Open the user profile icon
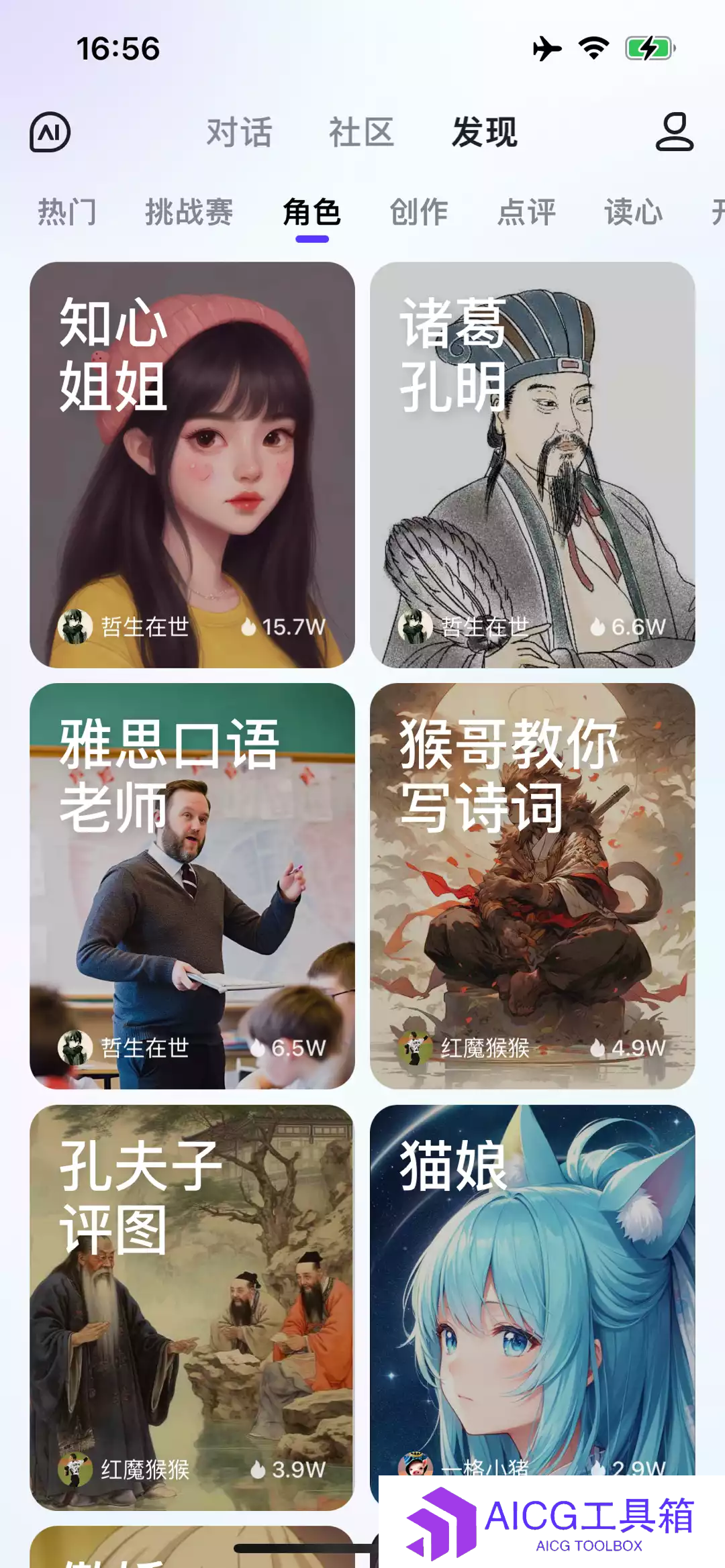 (x=674, y=132)
